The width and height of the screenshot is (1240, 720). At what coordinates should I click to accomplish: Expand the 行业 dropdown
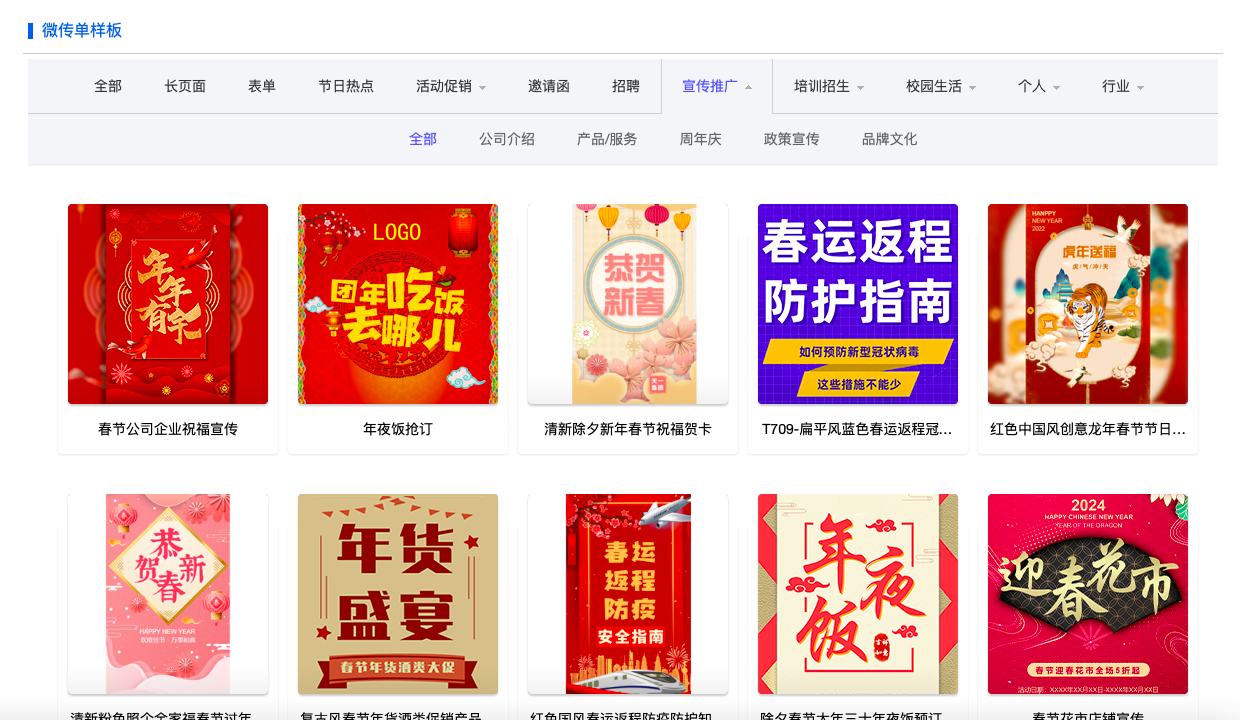click(1123, 86)
